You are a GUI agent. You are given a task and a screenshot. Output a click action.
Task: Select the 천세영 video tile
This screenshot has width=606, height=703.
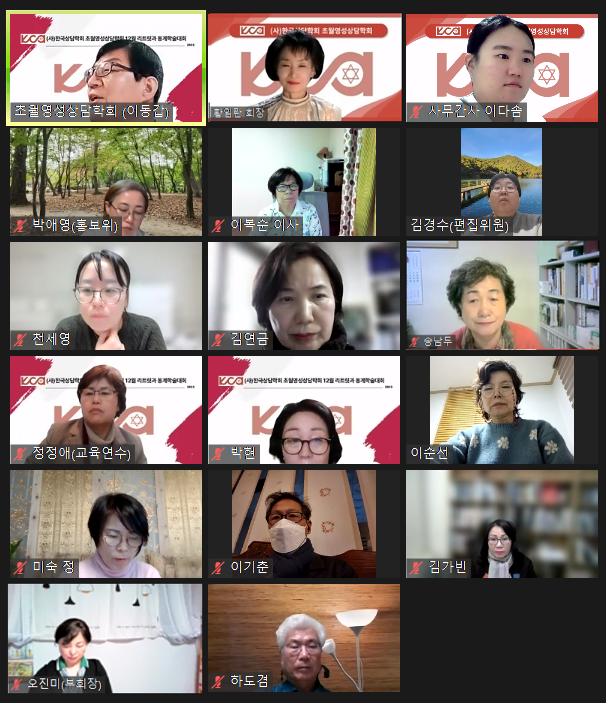point(105,295)
